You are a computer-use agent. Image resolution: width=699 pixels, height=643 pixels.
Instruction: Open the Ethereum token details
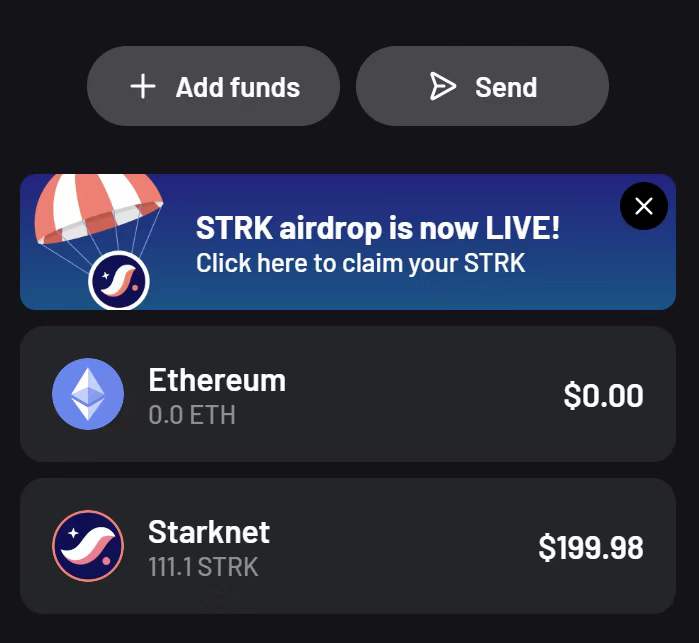point(347,394)
